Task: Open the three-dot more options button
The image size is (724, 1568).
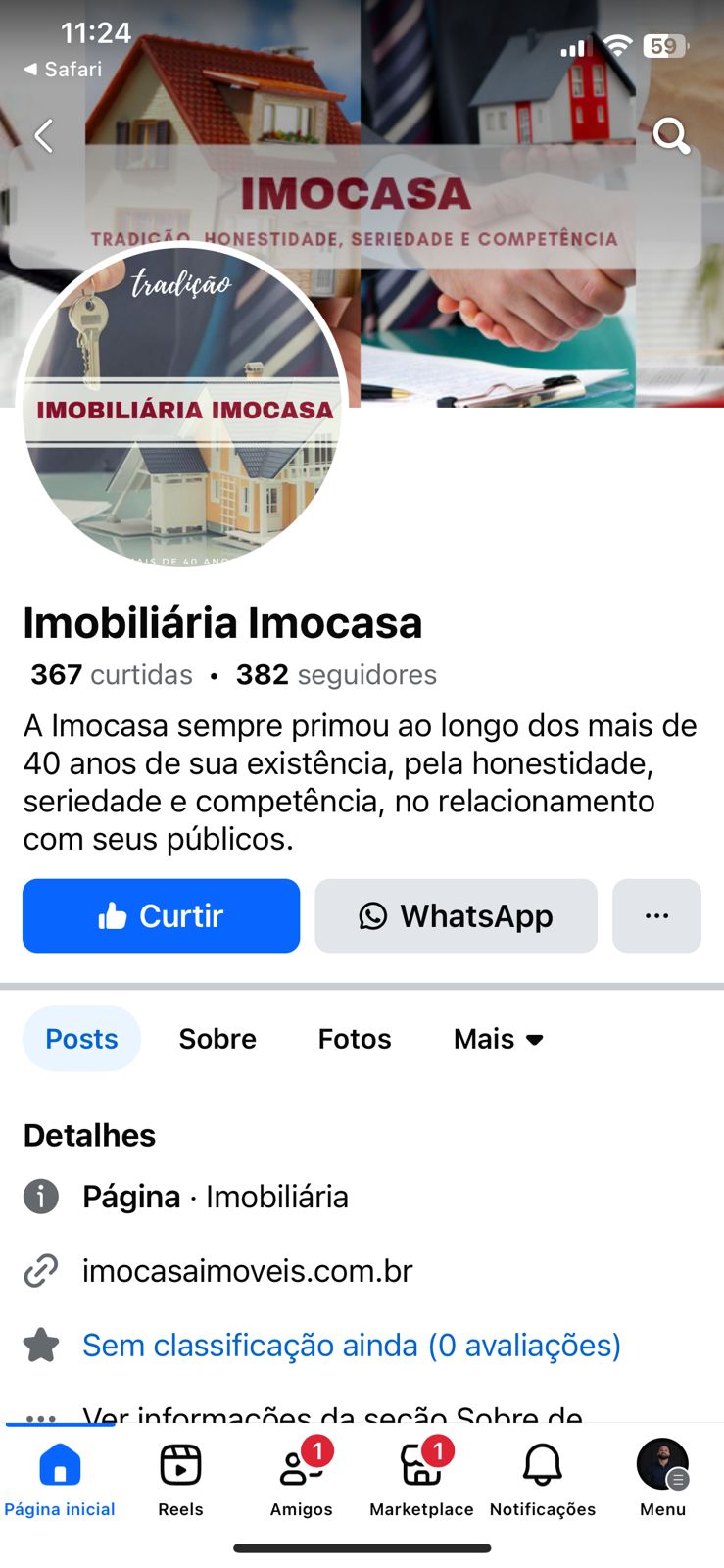Action: (x=656, y=915)
